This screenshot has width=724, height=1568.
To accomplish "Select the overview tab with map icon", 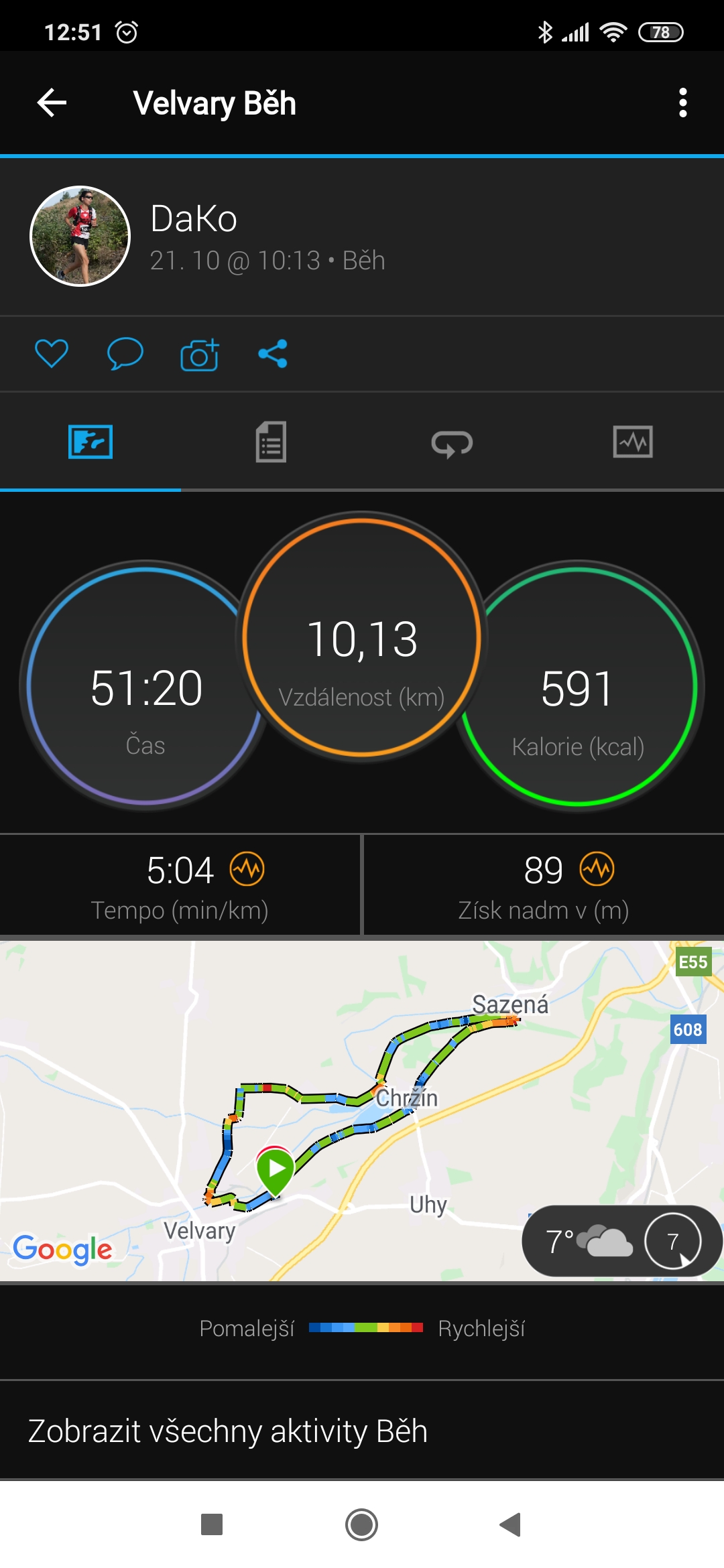I will pos(90,442).
